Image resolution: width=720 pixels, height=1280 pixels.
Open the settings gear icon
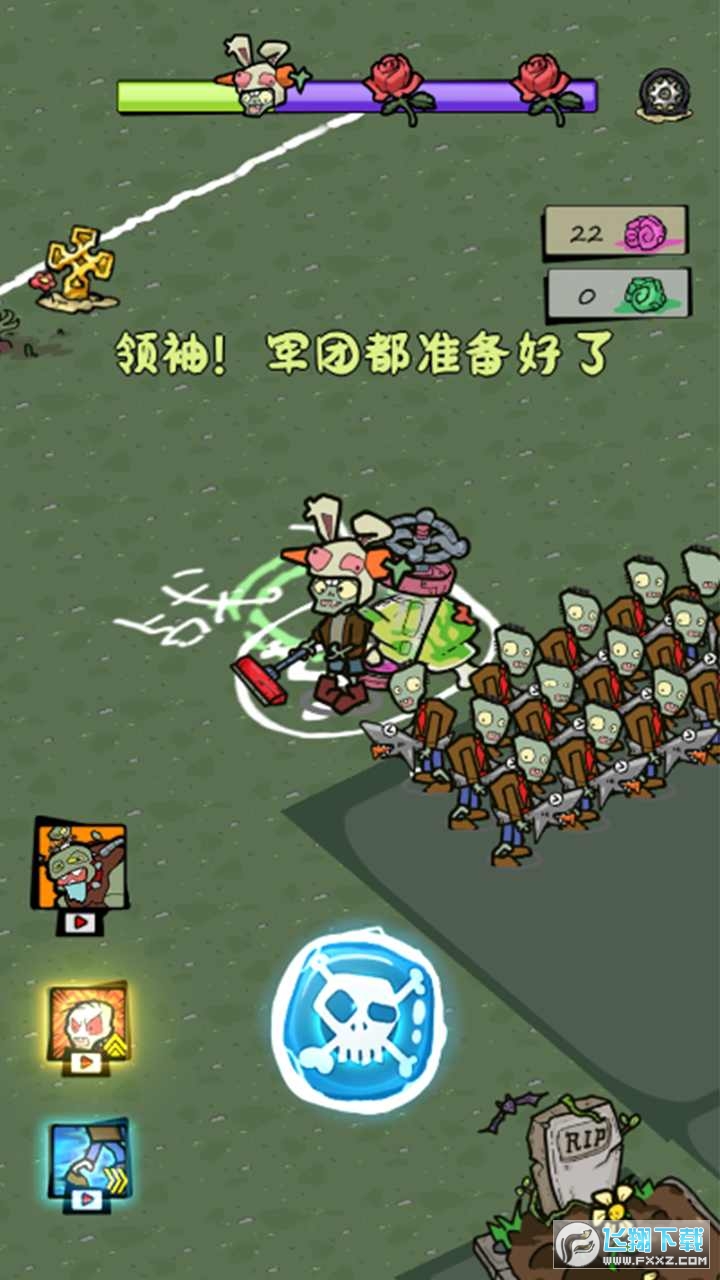[x=663, y=94]
